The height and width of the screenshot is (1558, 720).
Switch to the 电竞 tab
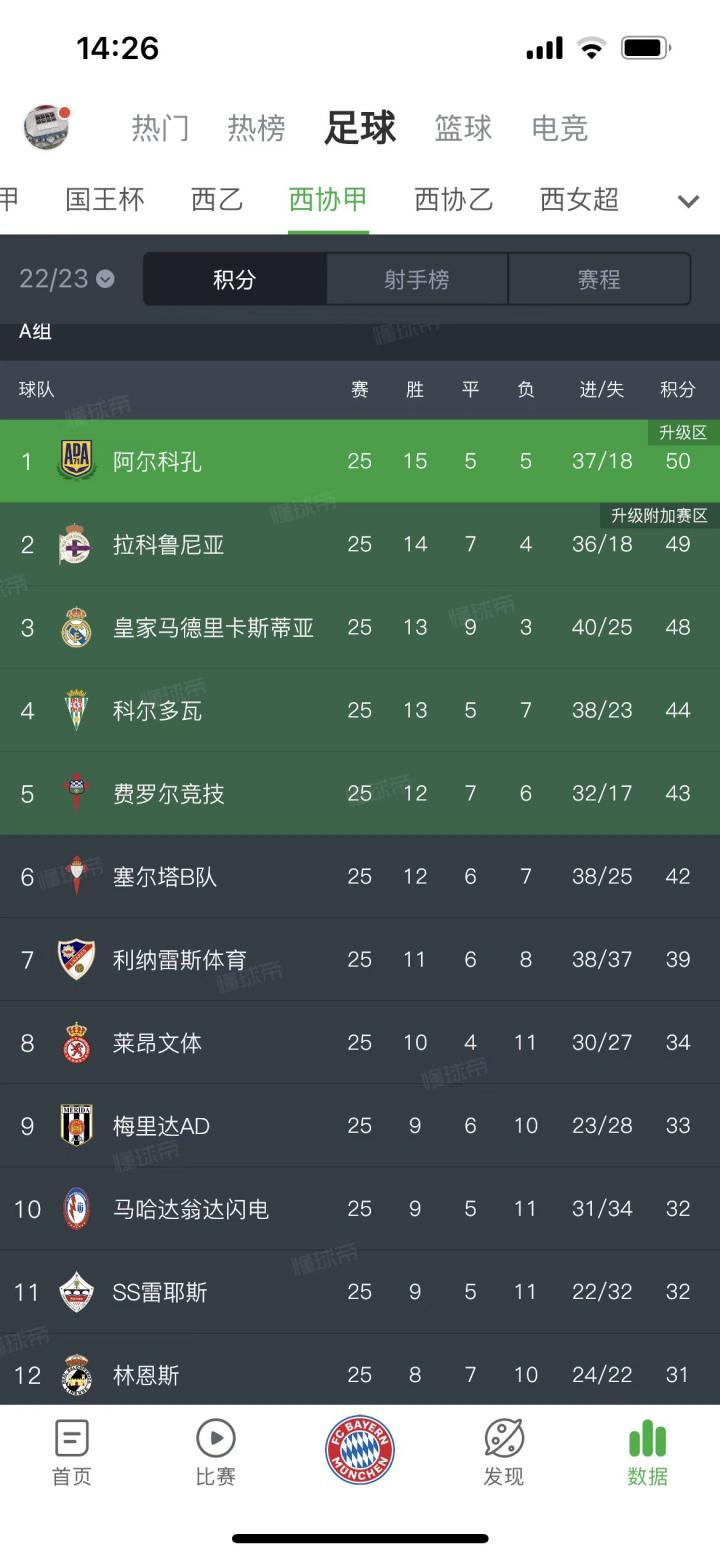(559, 128)
